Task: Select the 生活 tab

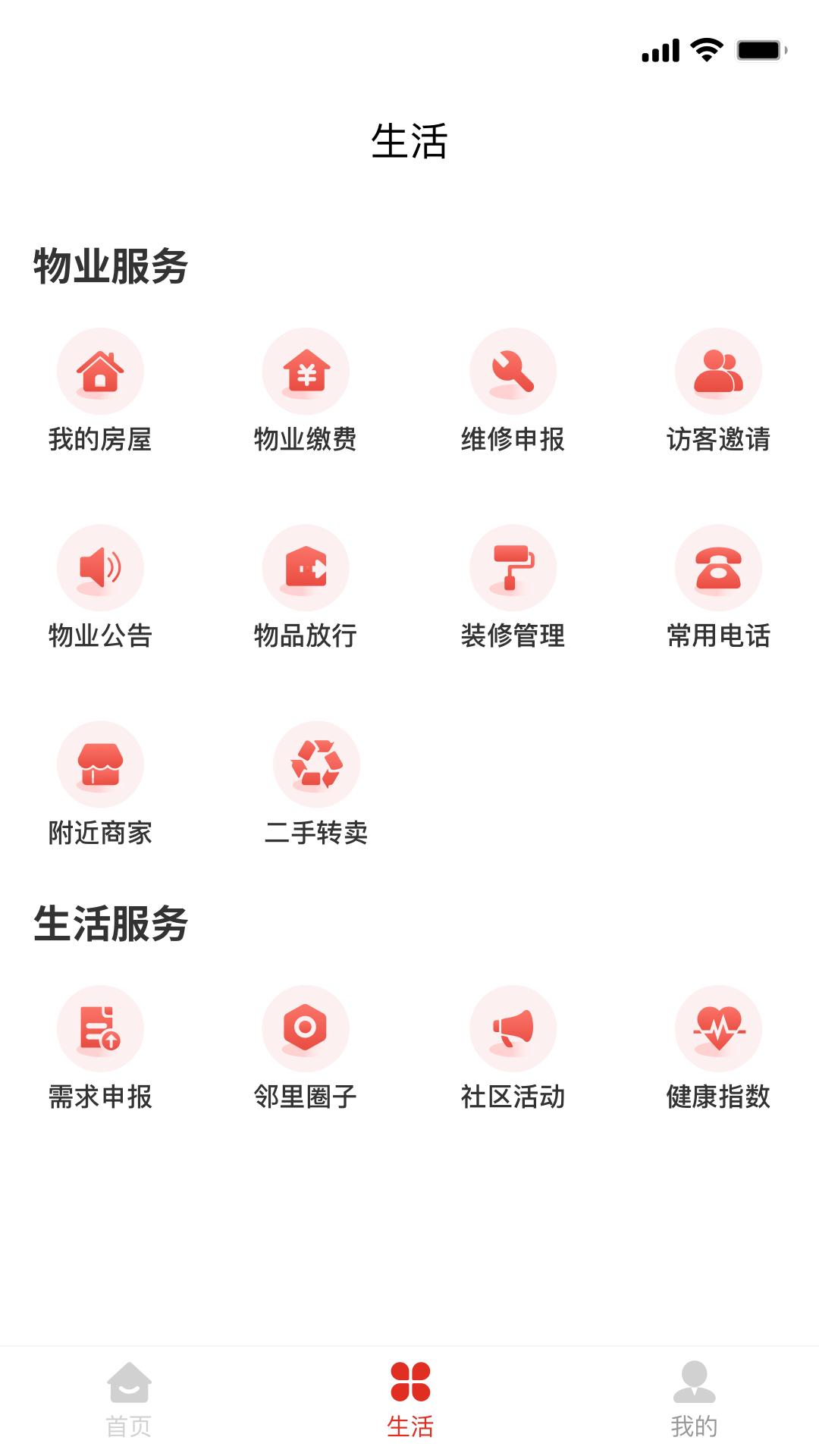Action: [409, 1403]
